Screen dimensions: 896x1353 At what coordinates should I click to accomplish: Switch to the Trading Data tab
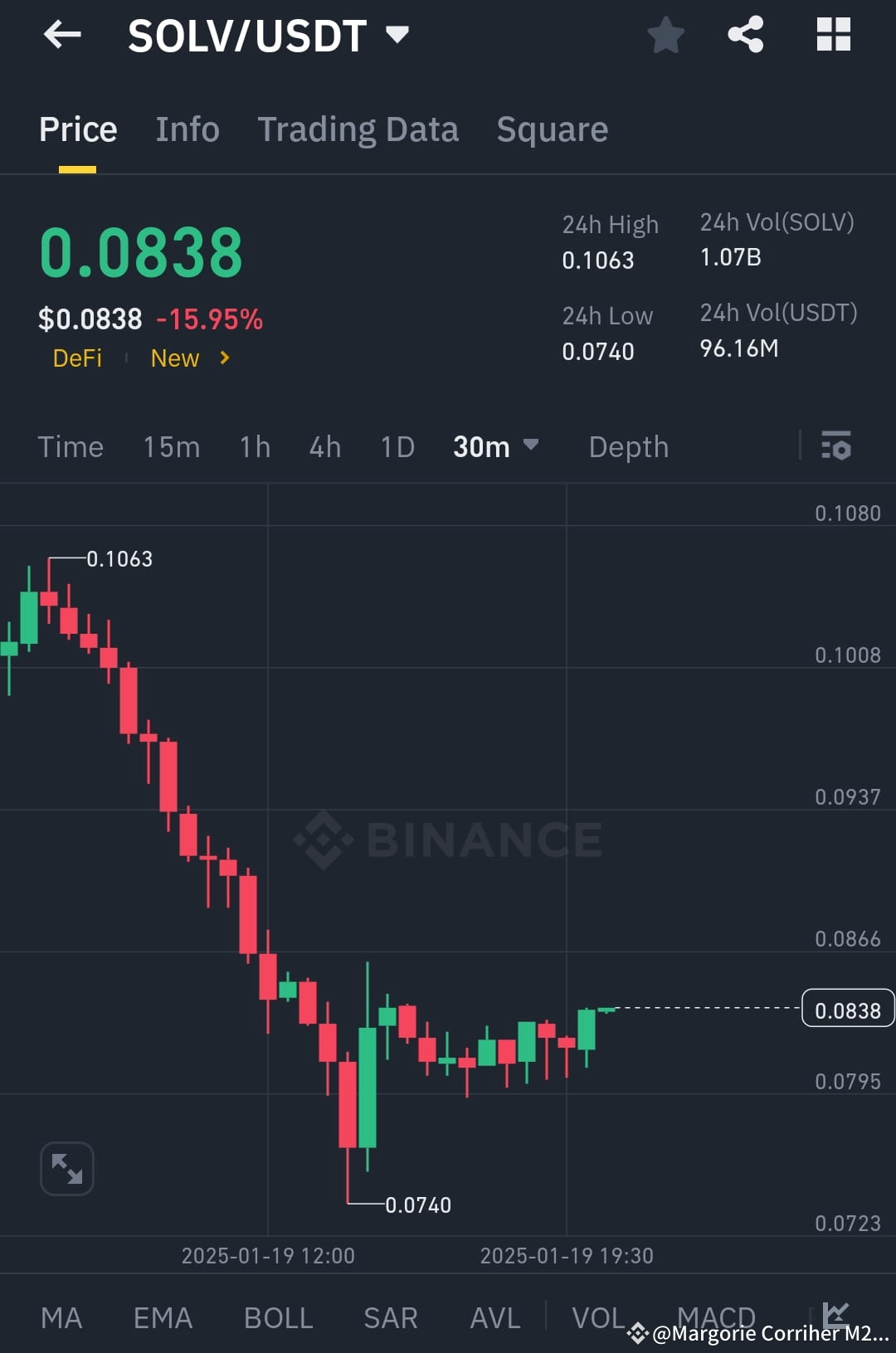tap(358, 129)
